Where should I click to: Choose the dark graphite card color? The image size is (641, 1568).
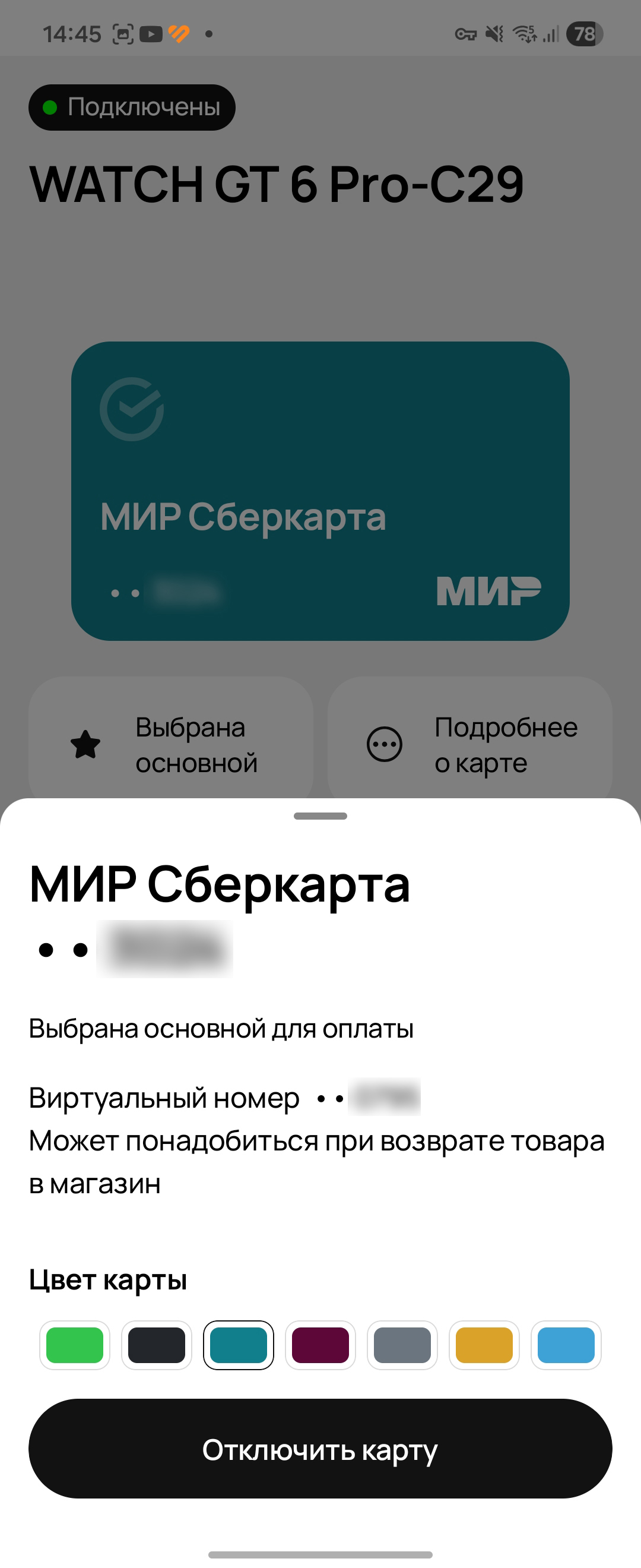click(x=156, y=1345)
